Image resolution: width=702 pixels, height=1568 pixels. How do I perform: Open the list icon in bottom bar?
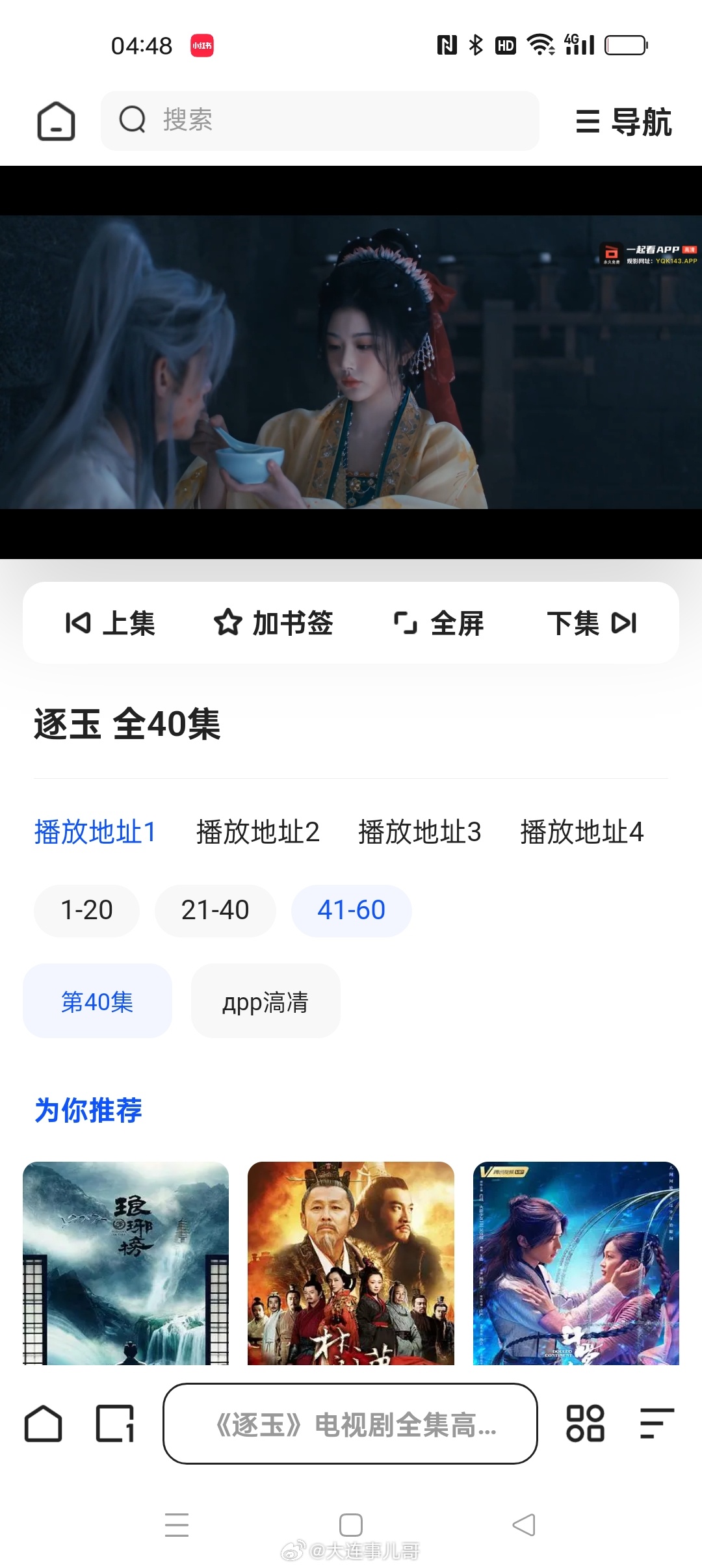pyautogui.click(x=655, y=1422)
